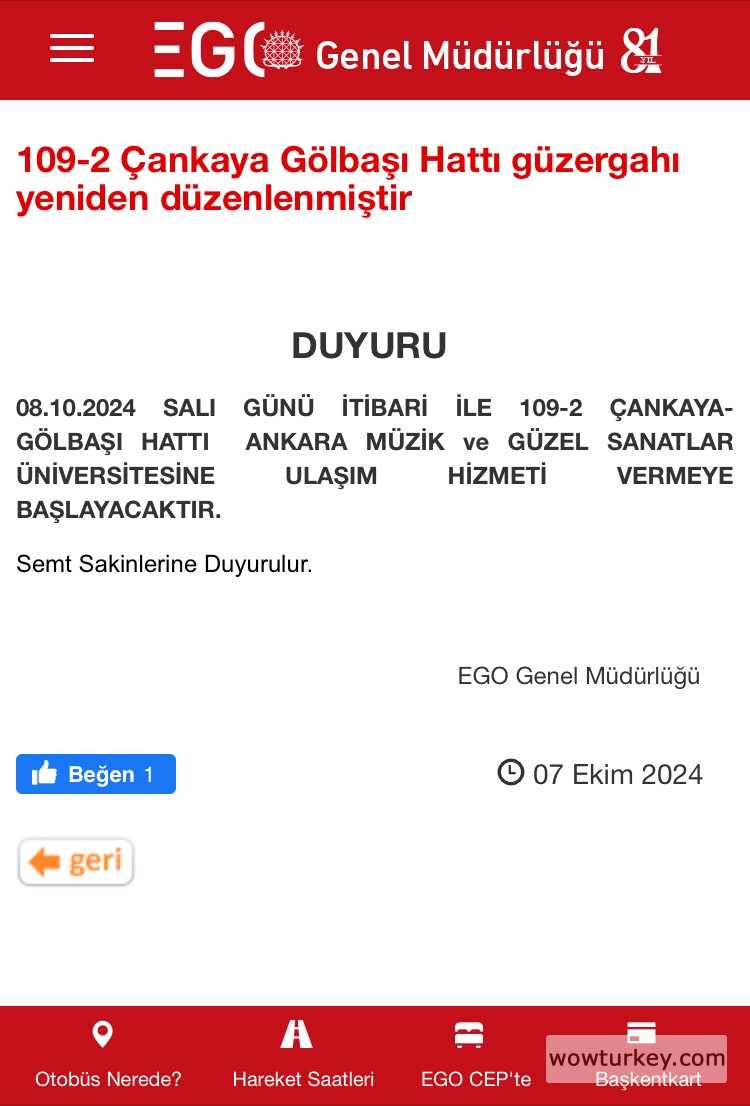Tap the EGO Genel Müdürlüğü header logo
This screenshot has width=750, height=1106.
408,50
